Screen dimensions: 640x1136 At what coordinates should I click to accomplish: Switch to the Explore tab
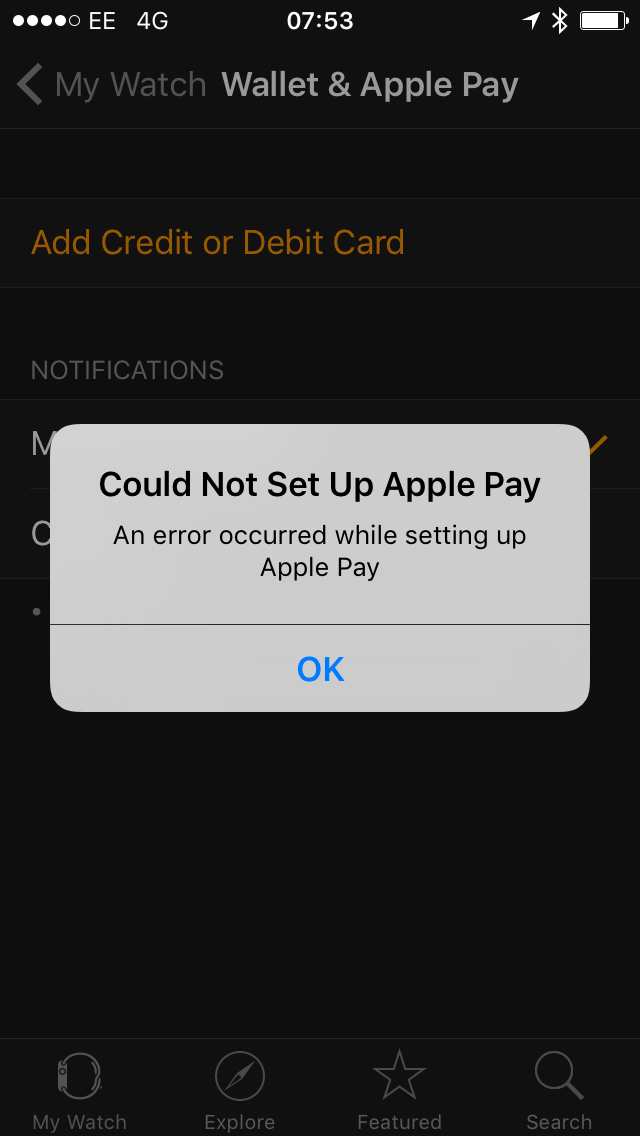240,1090
